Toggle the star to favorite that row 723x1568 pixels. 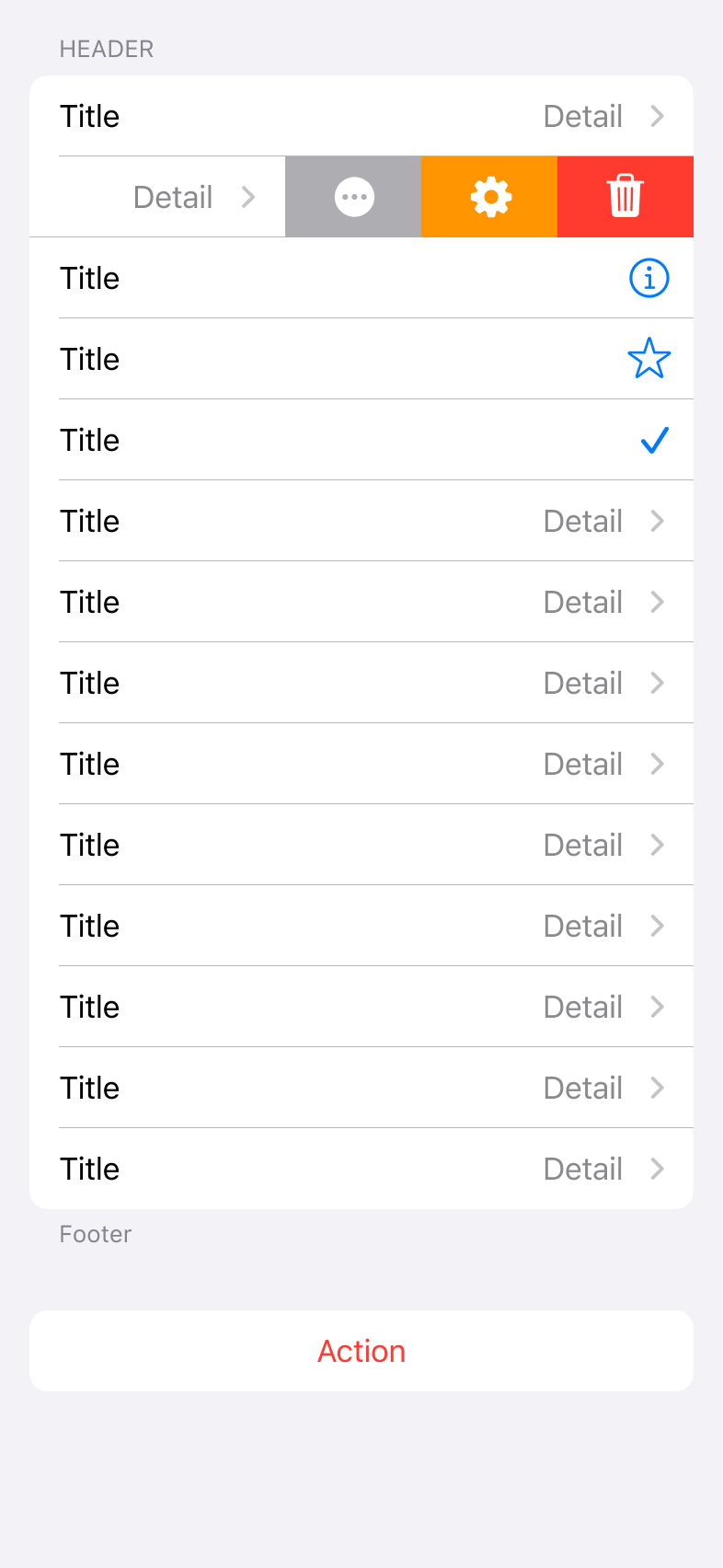tap(649, 359)
